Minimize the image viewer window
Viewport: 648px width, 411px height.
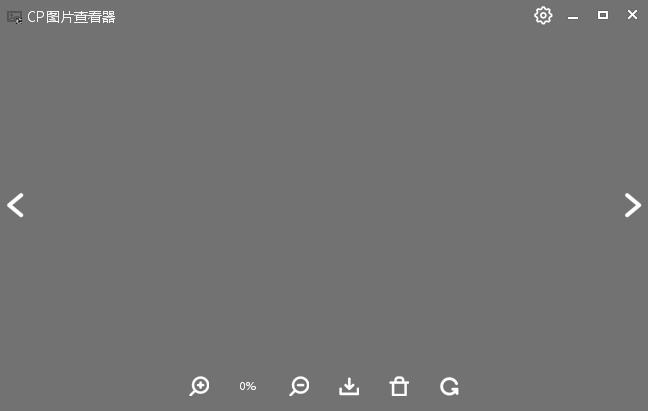coord(573,16)
